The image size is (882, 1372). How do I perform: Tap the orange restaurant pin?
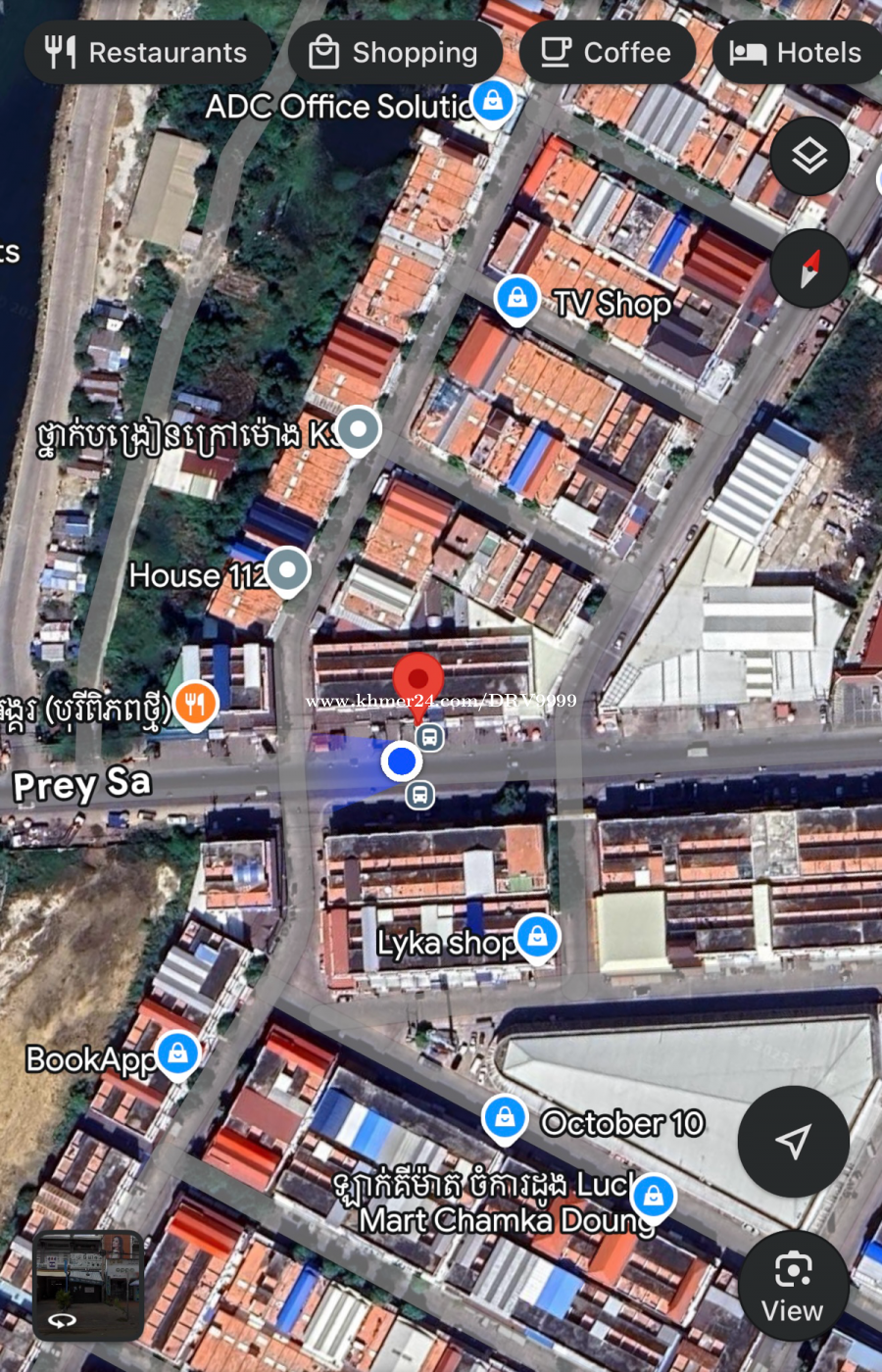coord(195,703)
